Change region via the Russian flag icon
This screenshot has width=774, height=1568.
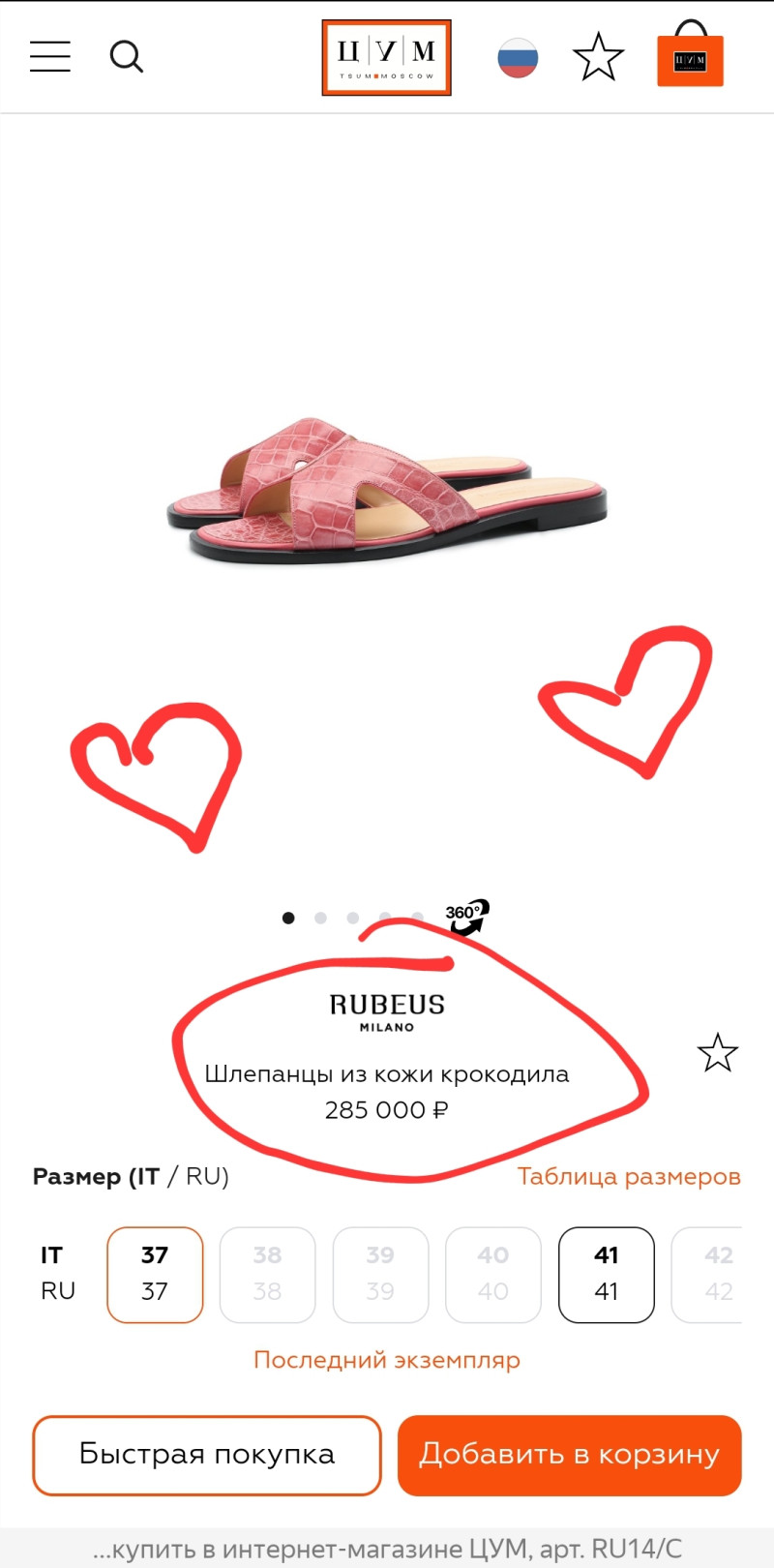point(518,58)
